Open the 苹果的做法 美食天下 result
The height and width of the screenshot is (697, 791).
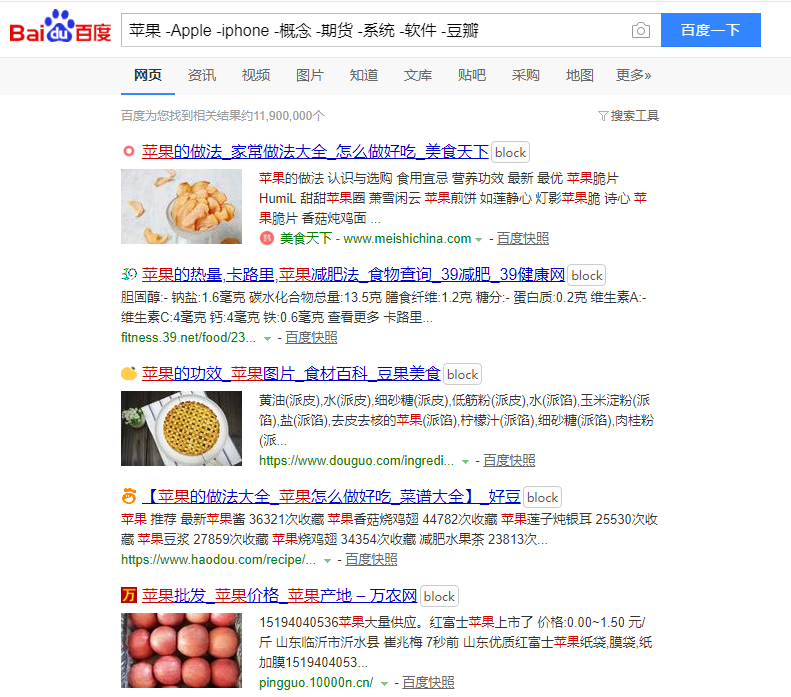click(314, 152)
